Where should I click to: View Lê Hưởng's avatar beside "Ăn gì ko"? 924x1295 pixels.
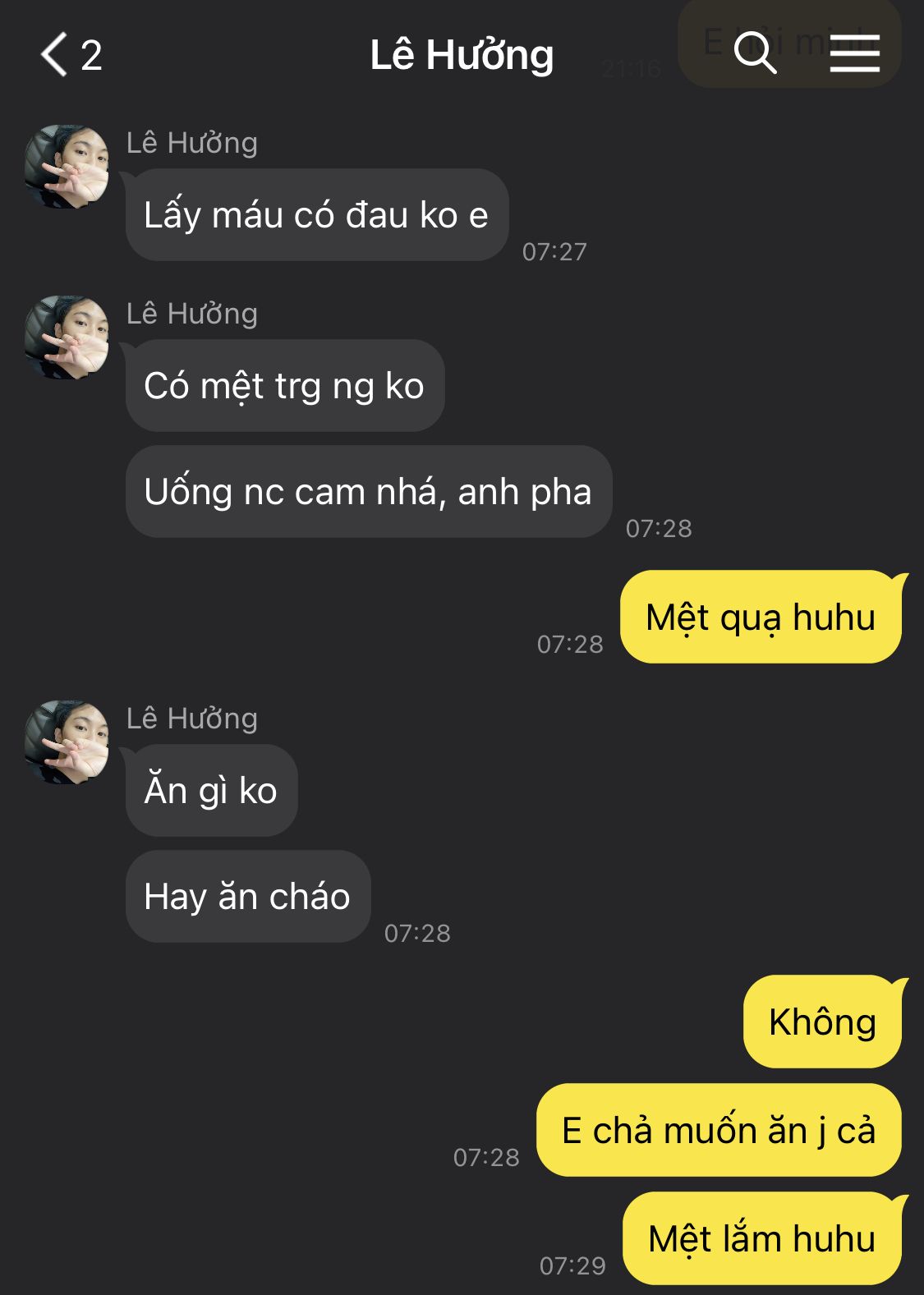[67, 742]
